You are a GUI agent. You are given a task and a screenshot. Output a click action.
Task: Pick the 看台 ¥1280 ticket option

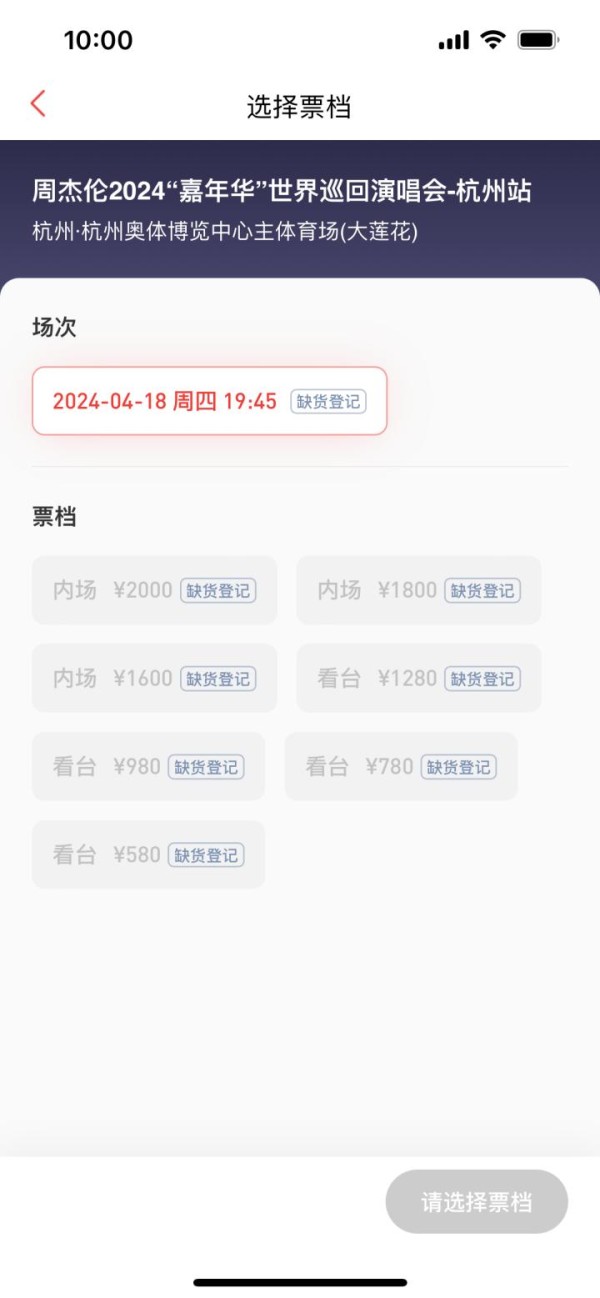(x=418, y=678)
